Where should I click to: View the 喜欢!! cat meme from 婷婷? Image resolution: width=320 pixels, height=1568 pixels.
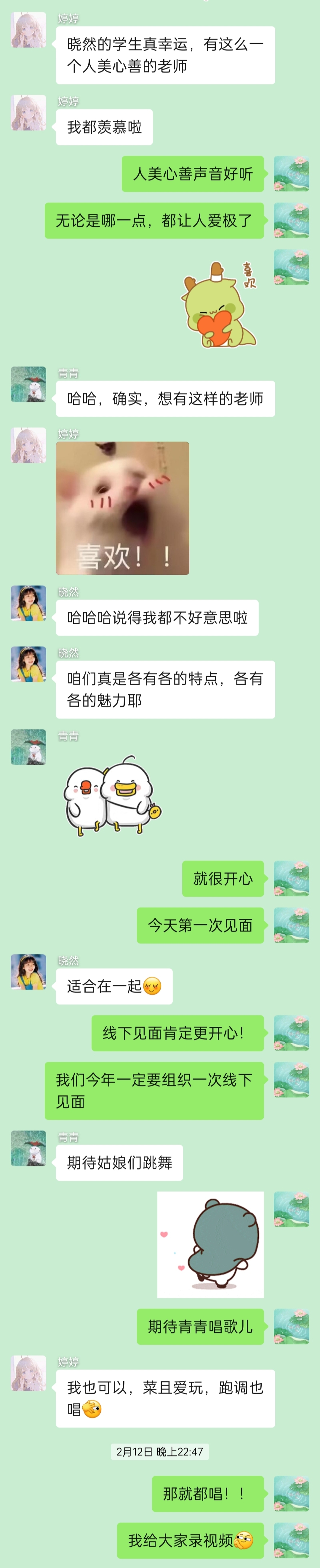pyautogui.click(x=122, y=508)
